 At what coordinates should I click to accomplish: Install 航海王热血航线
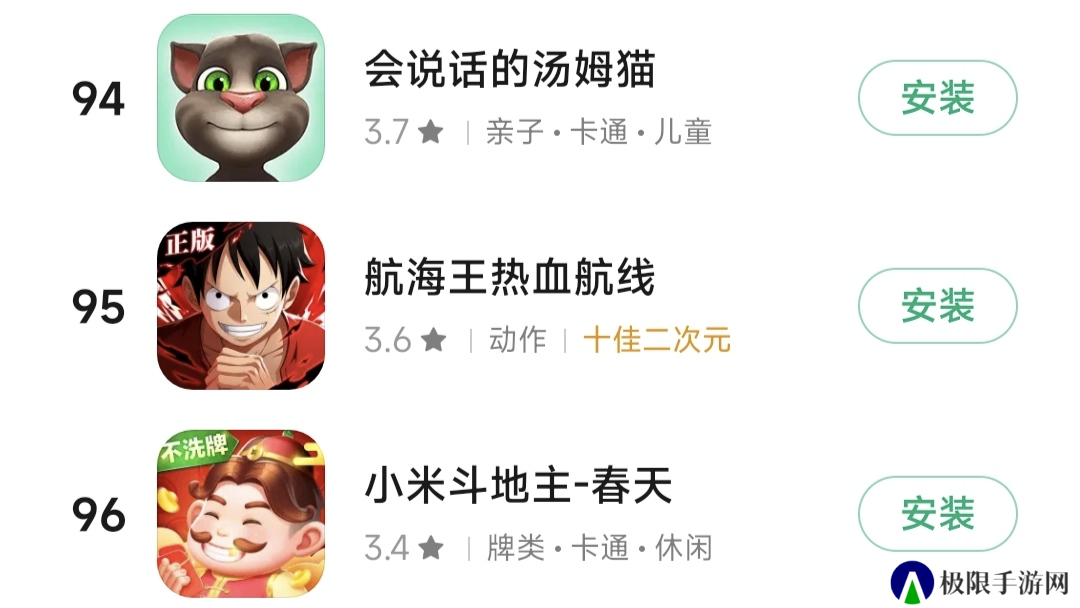937,306
